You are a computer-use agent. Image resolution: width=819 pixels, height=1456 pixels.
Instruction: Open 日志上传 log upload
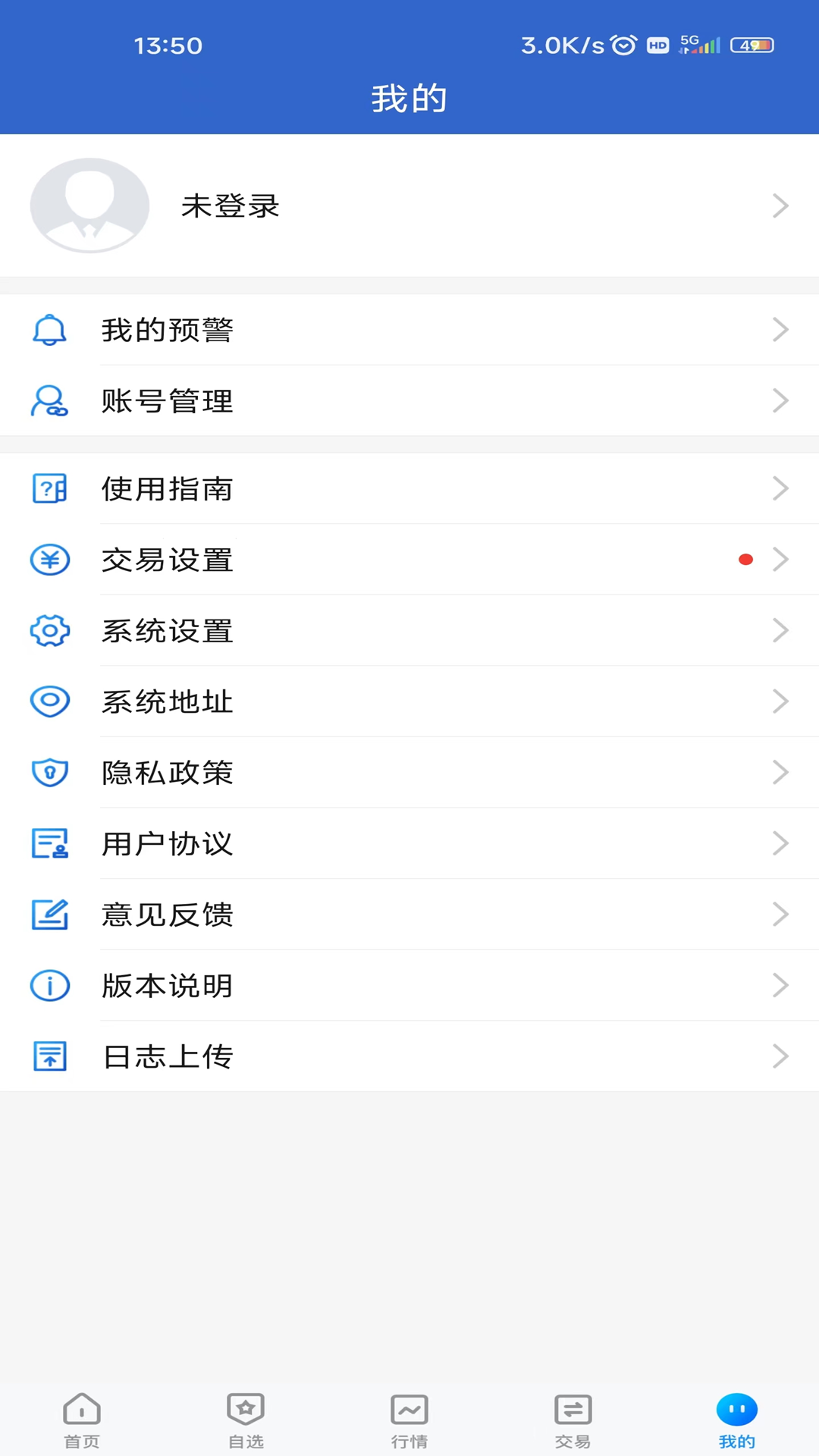[x=409, y=1056]
